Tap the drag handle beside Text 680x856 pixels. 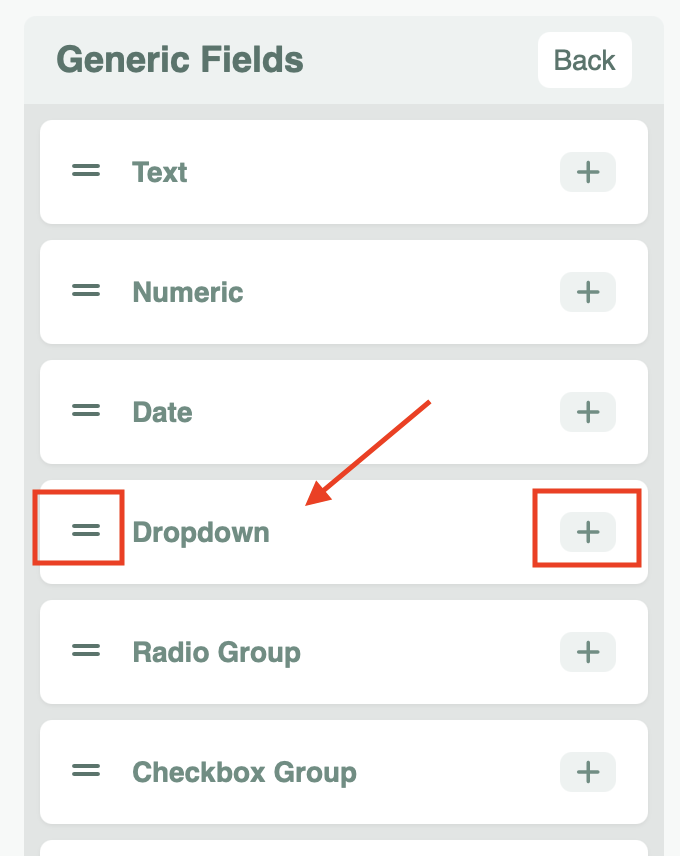click(86, 171)
